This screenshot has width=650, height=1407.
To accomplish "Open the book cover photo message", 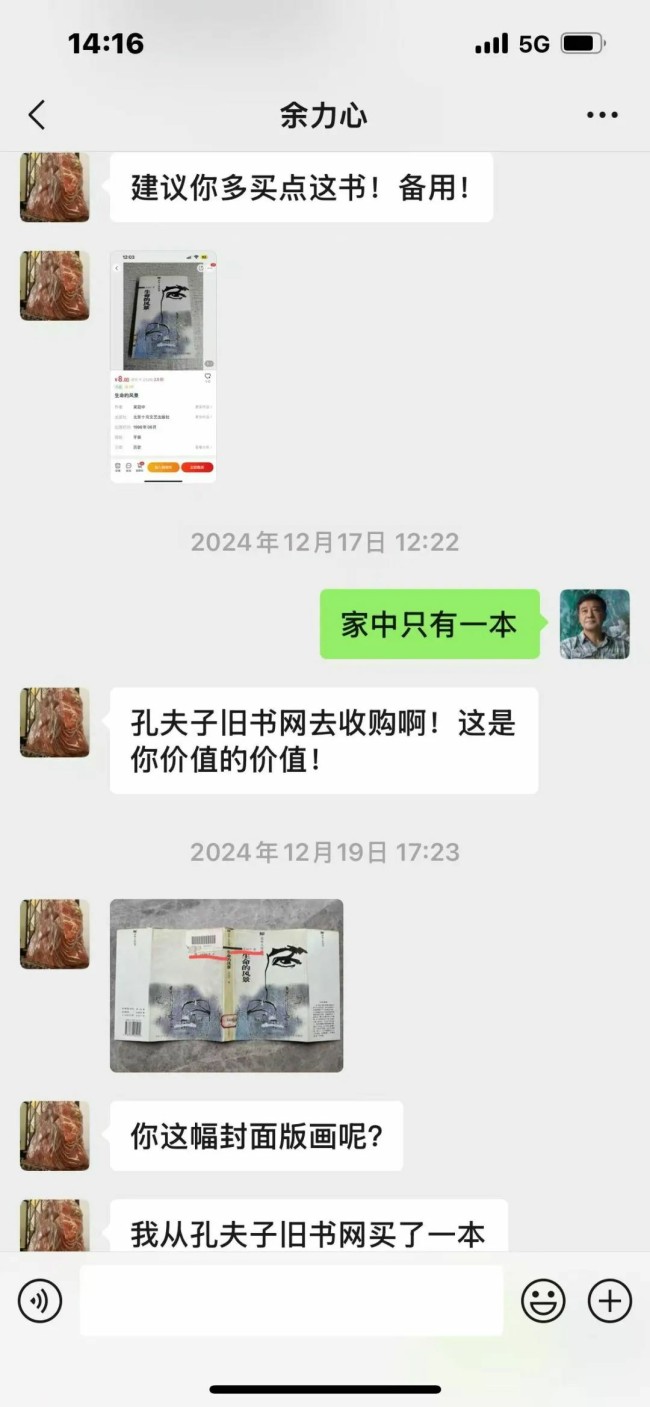I will pos(226,985).
